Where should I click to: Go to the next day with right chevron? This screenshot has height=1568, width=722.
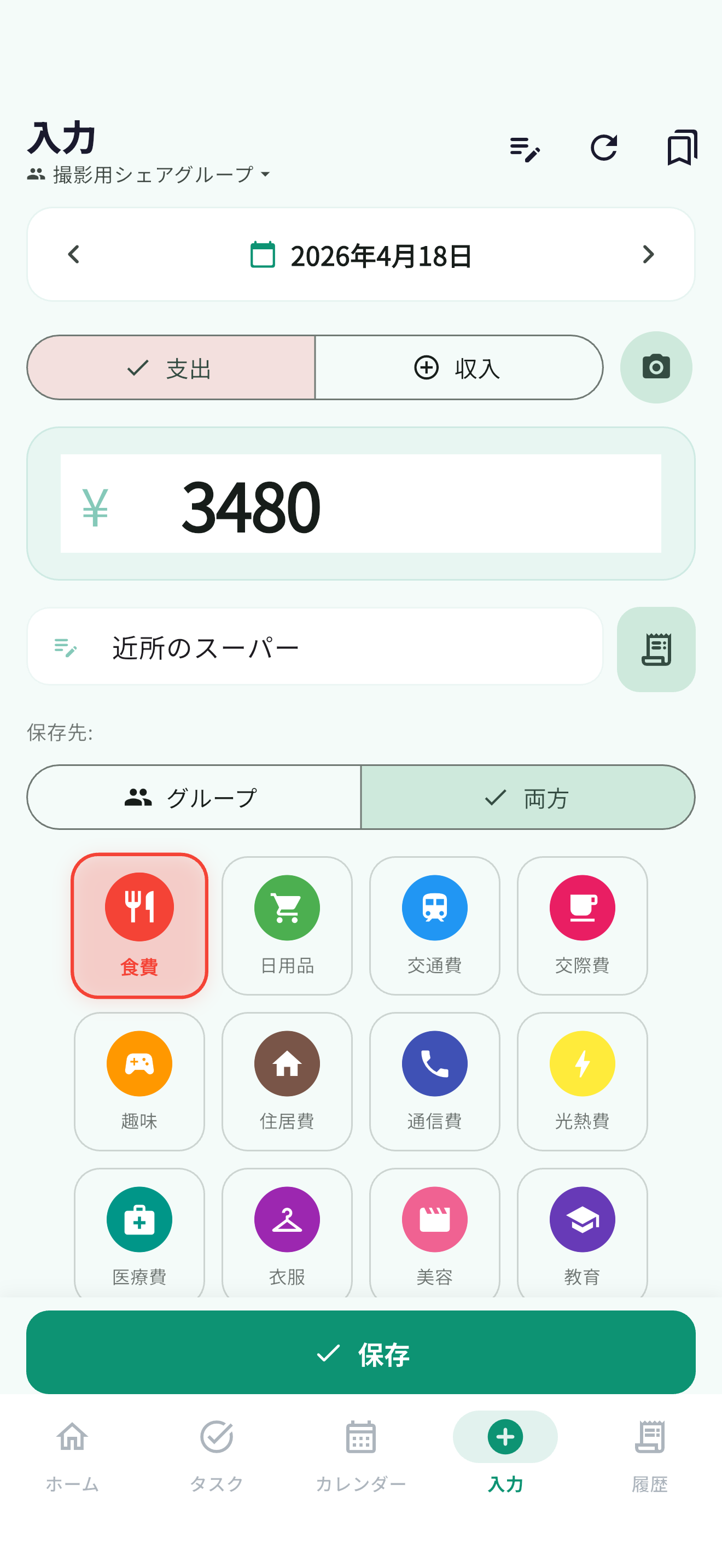pyautogui.click(x=648, y=254)
